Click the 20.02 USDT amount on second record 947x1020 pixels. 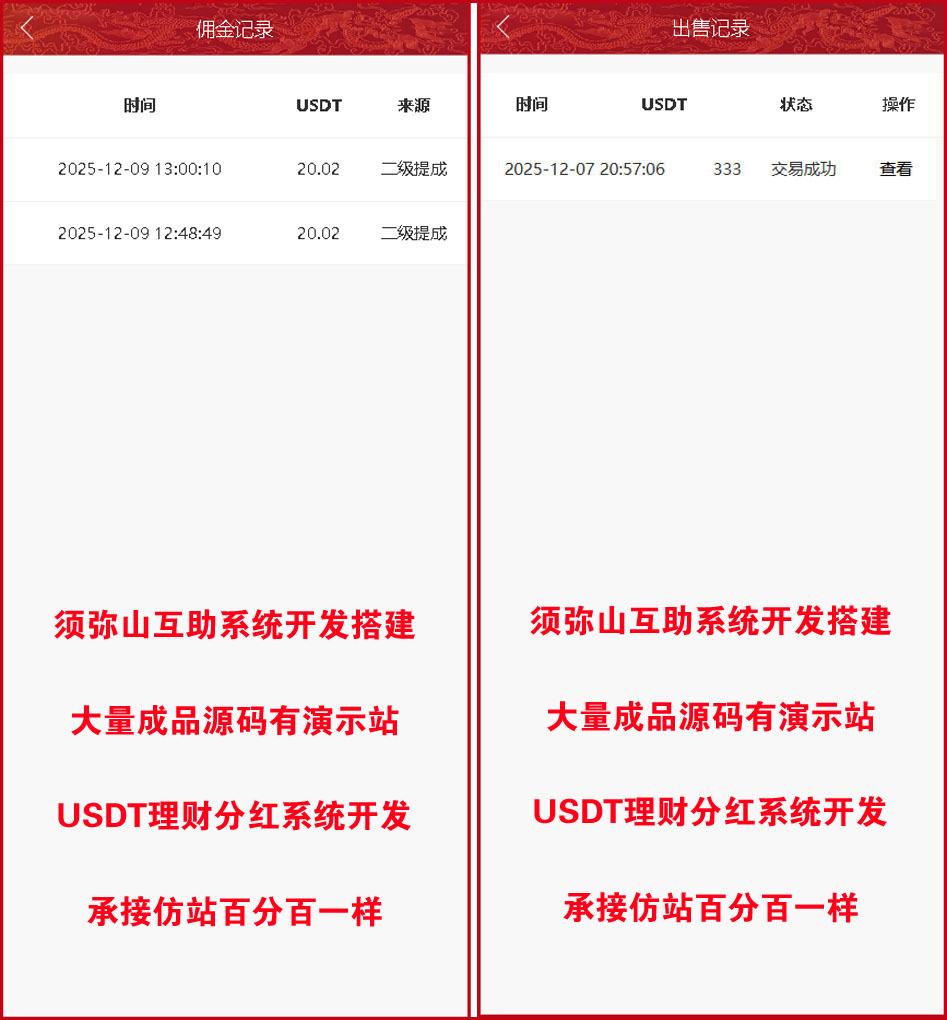coord(318,233)
